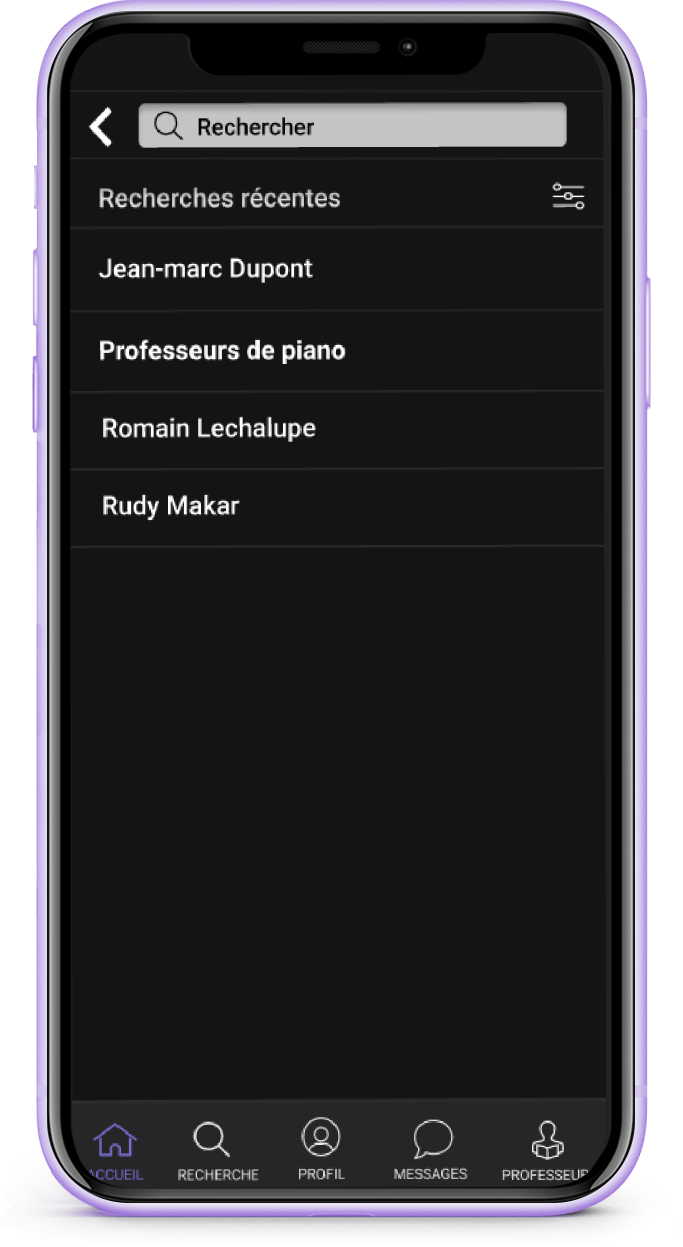Open recent search Professeurs de piano
This screenshot has width=683, height=1247.
(337, 351)
